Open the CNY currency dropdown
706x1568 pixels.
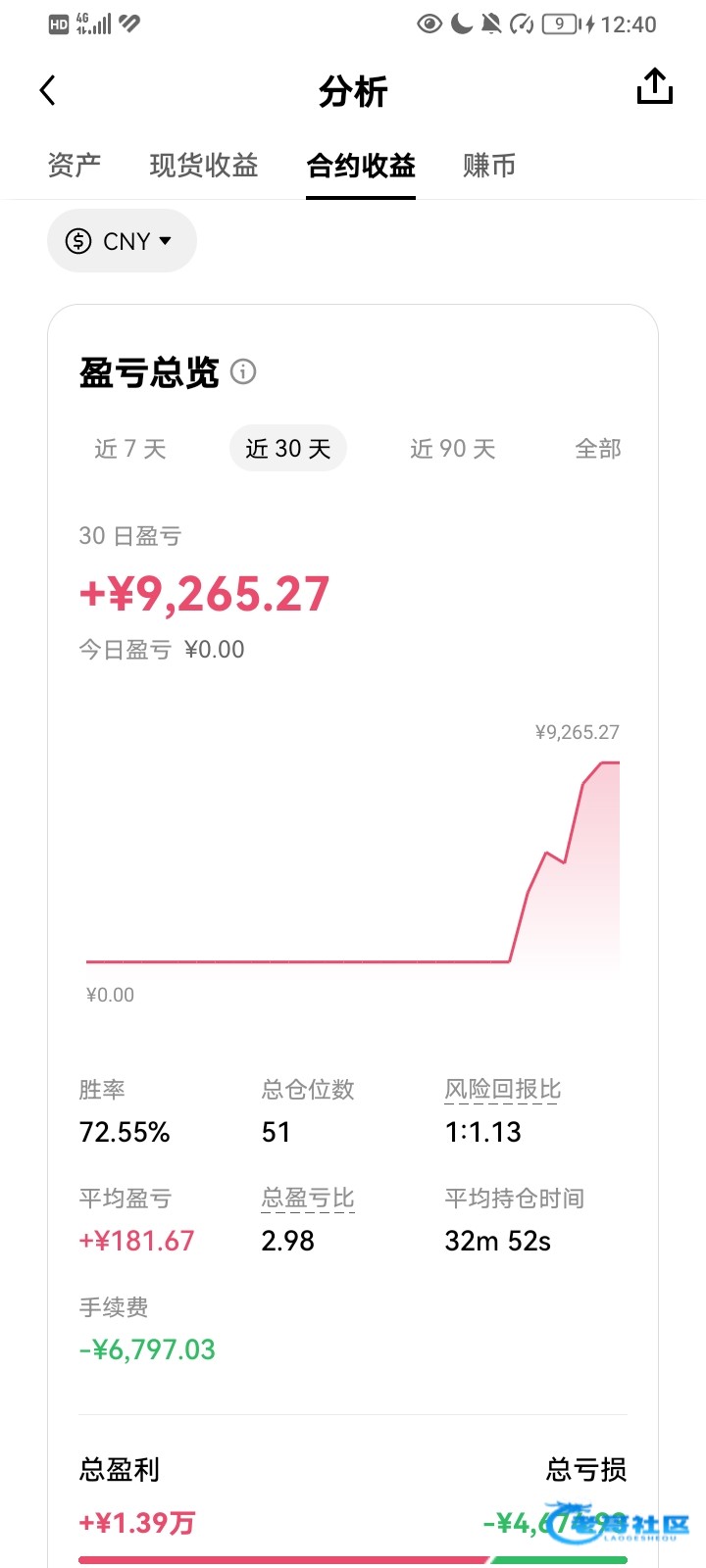pos(122,241)
